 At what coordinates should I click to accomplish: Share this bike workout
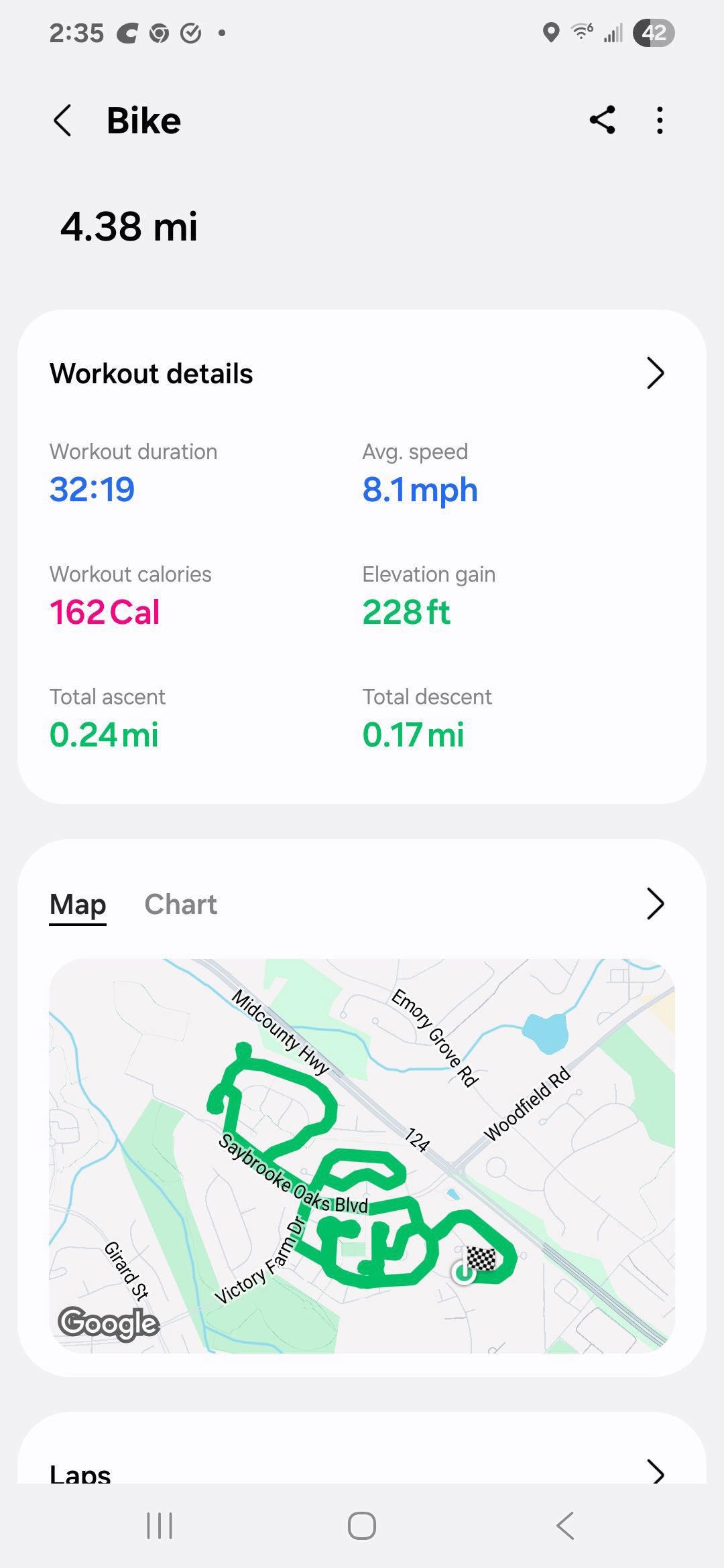click(x=602, y=121)
